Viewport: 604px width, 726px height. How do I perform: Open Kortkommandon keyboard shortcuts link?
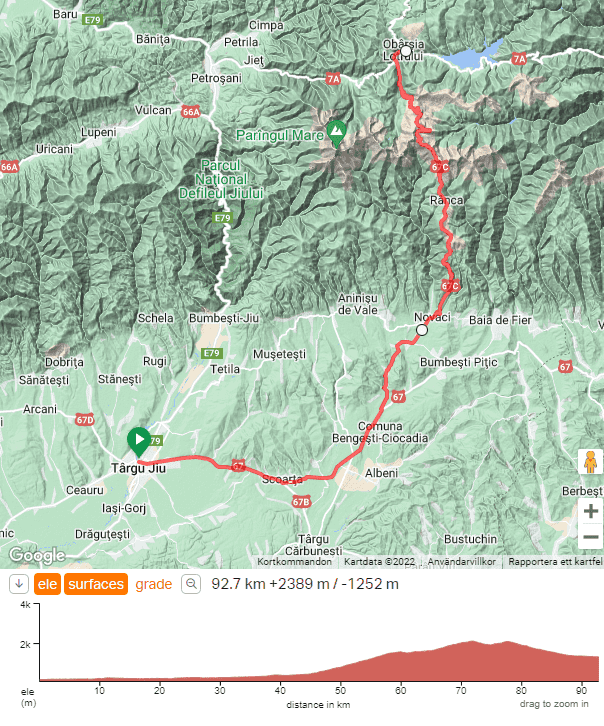[x=294, y=562]
